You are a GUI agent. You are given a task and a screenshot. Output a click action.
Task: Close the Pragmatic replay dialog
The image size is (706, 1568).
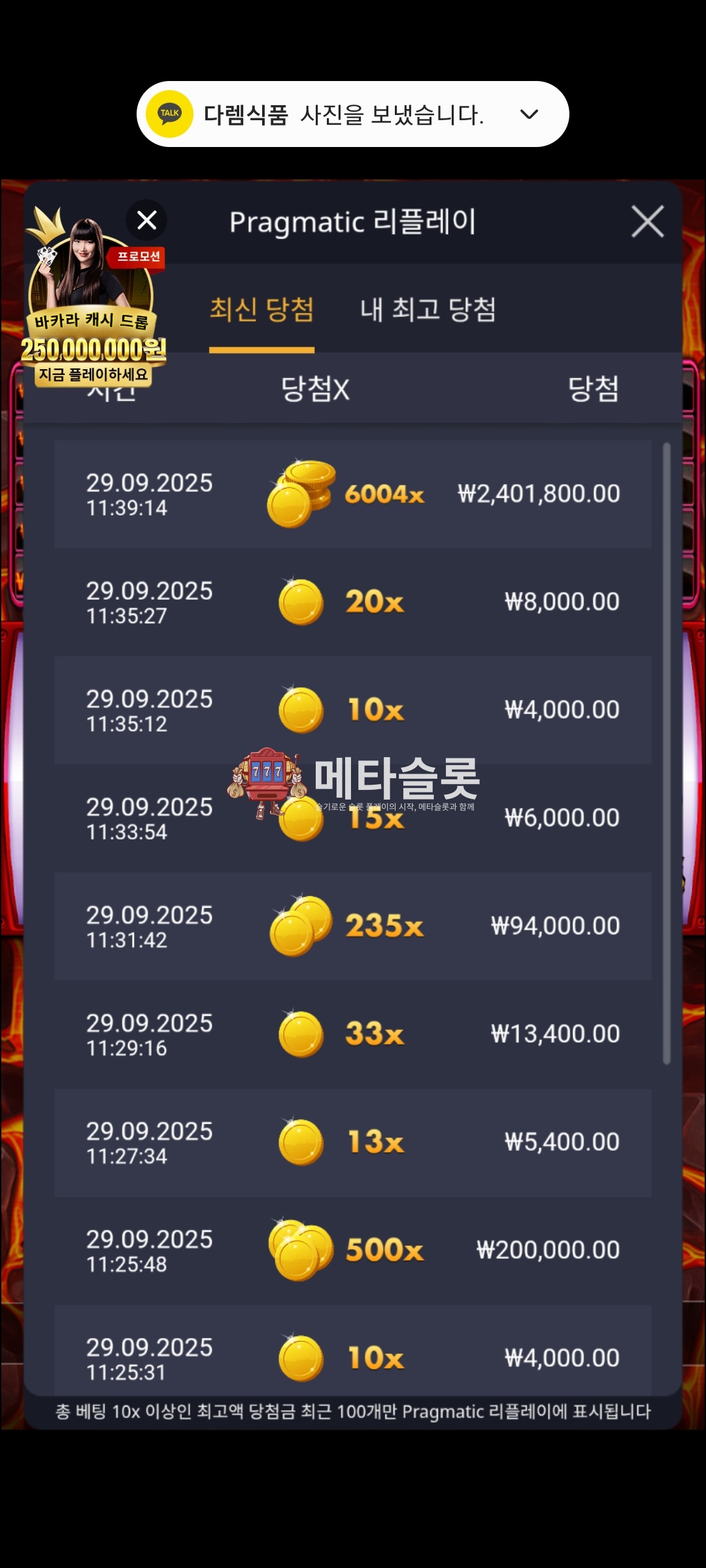[x=647, y=221]
